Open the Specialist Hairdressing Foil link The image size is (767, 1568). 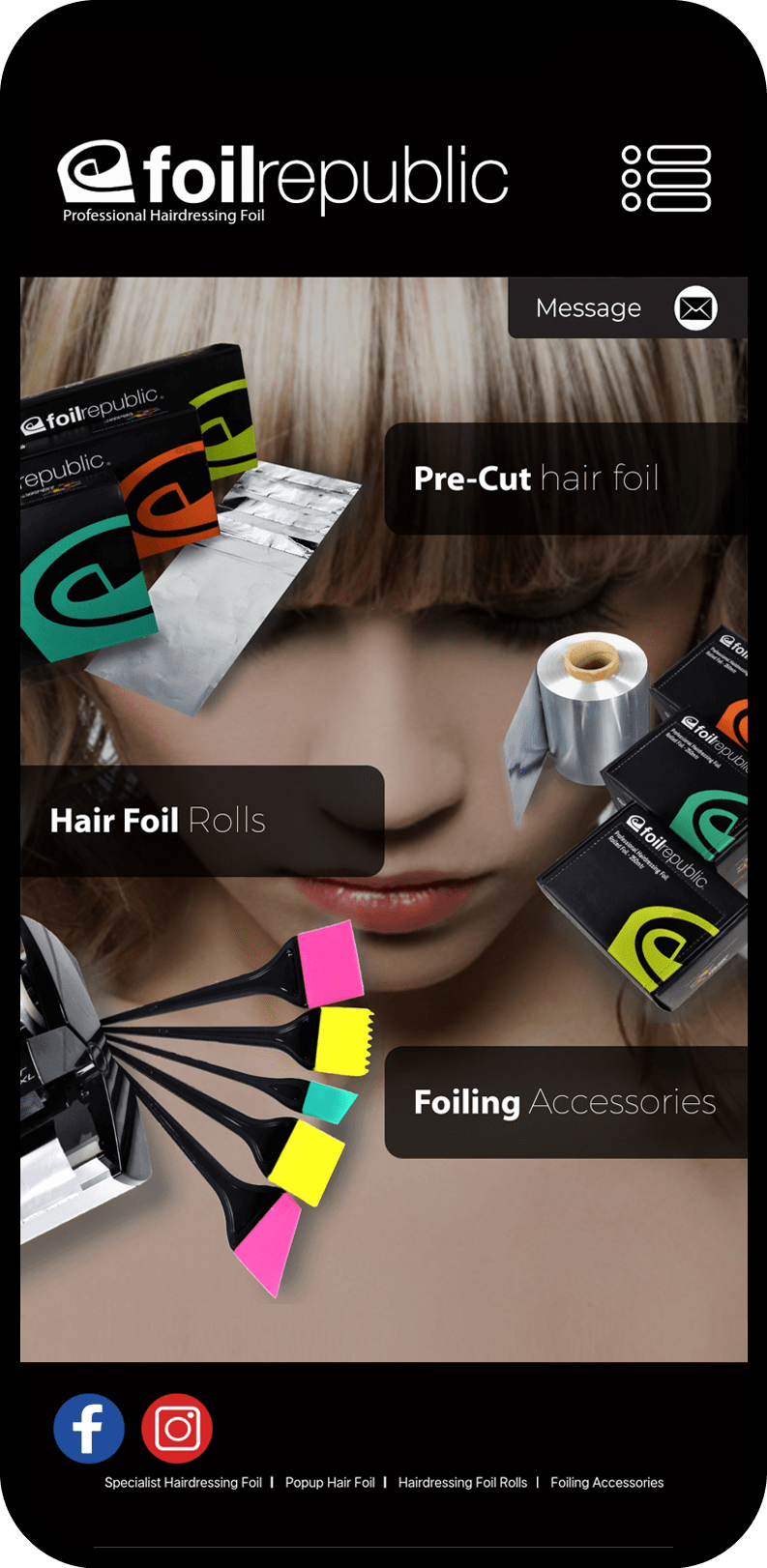pos(181,1482)
